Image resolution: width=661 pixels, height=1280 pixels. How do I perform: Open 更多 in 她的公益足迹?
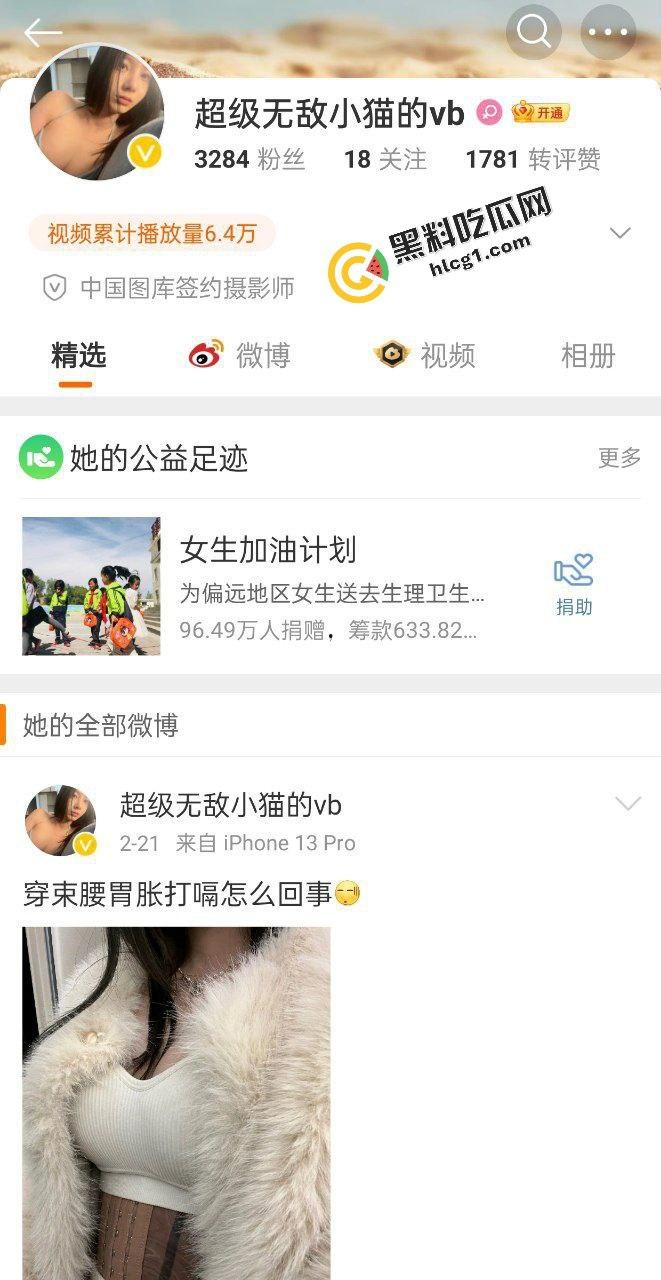click(619, 458)
